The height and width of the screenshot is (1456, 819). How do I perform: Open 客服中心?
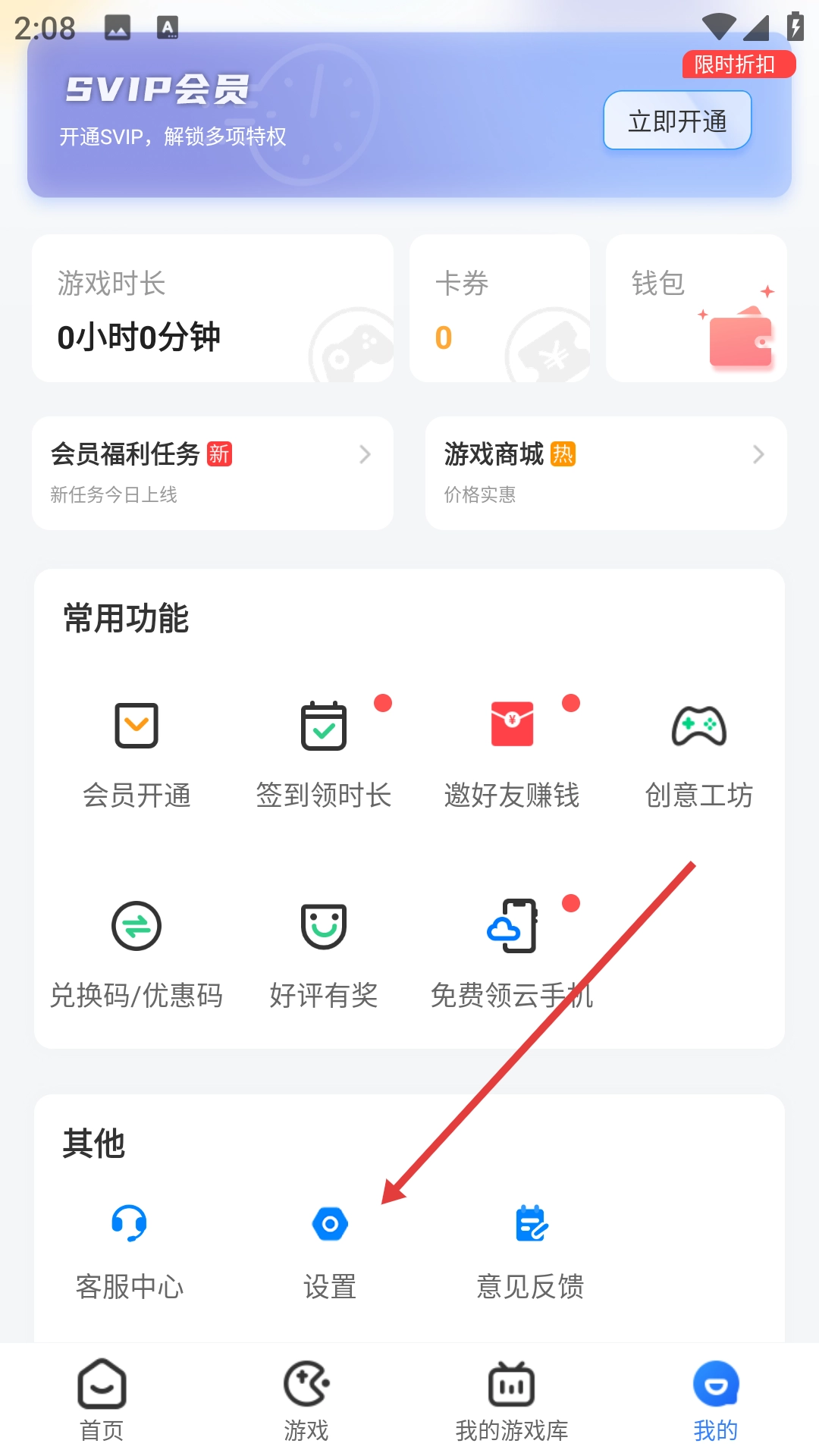click(130, 1251)
